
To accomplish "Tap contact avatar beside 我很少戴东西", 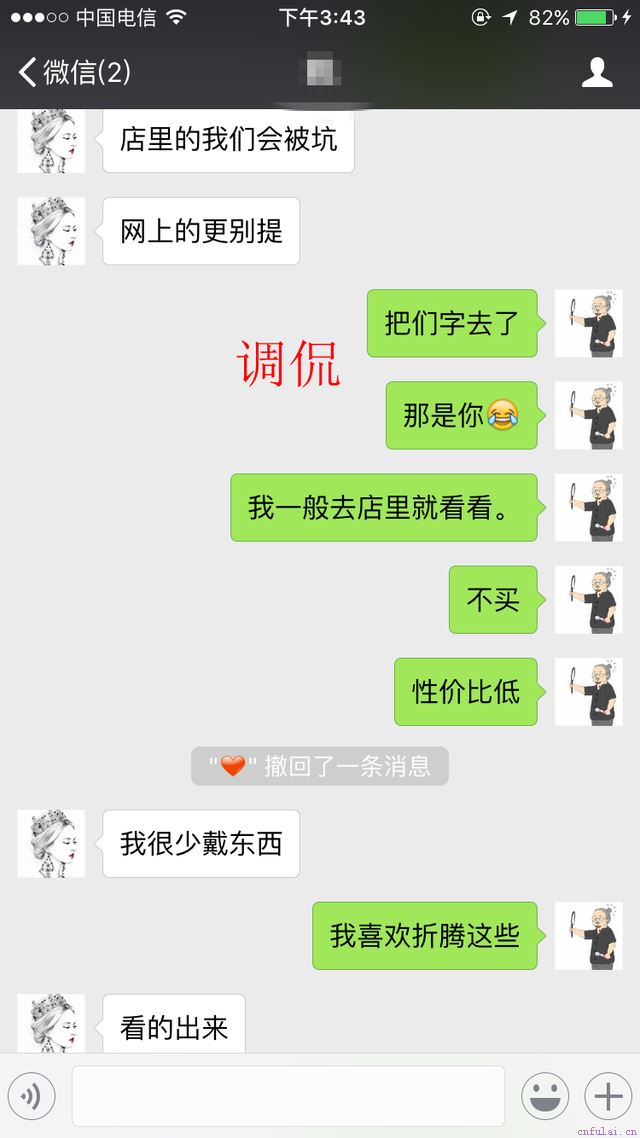I will coord(51,843).
